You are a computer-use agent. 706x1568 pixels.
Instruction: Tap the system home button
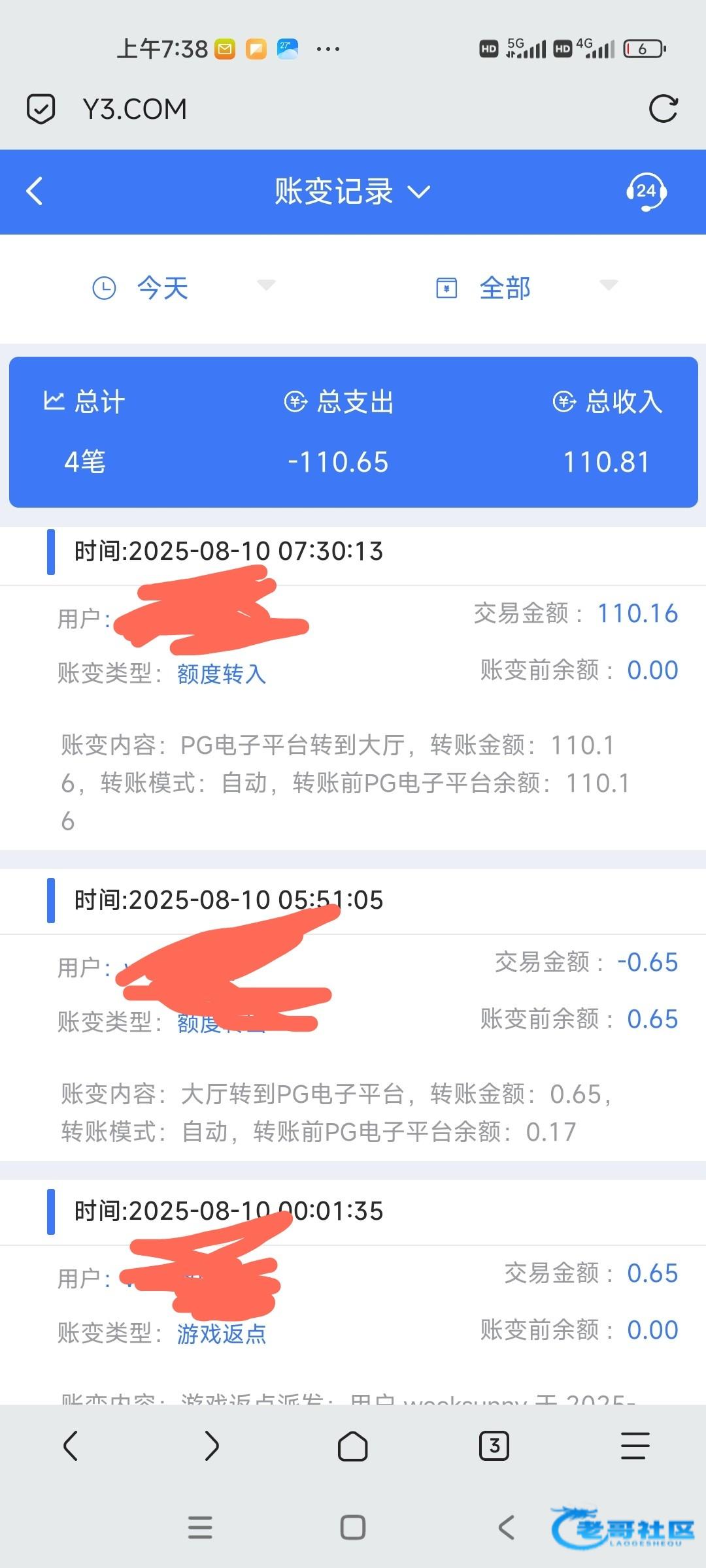[x=353, y=1528]
